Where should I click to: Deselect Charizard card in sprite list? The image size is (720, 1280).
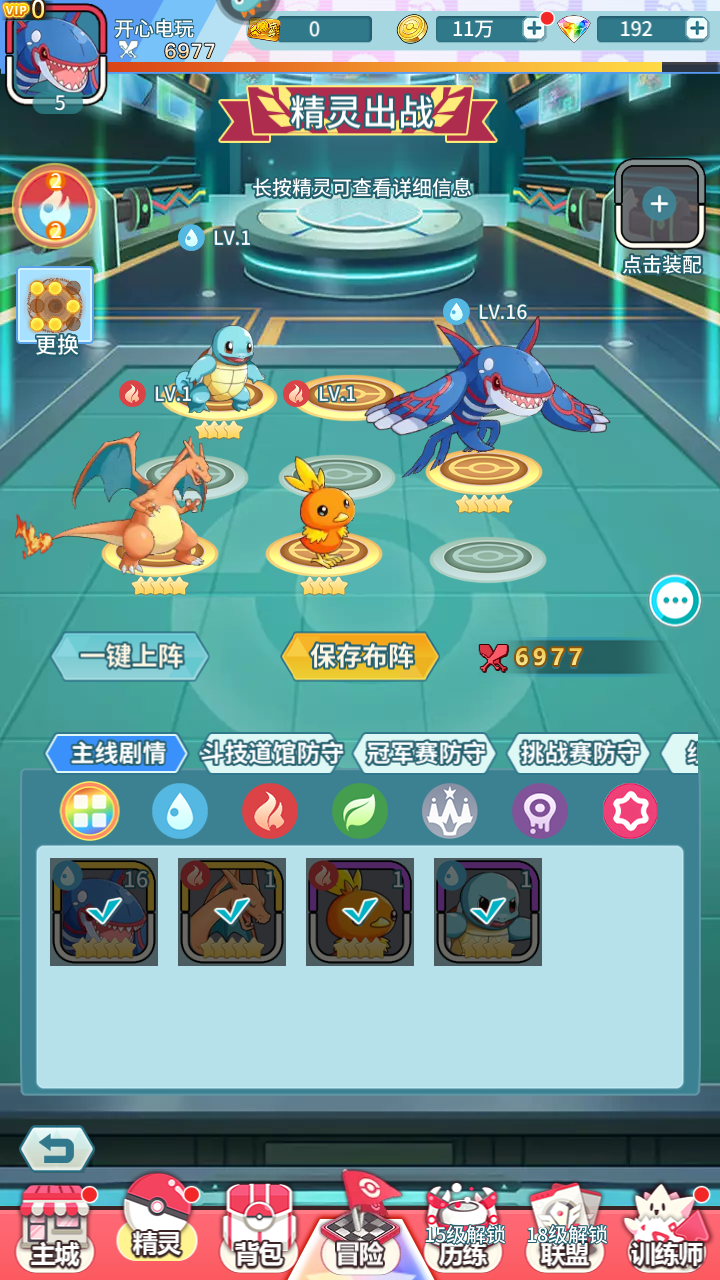pyautogui.click(x=232, y=911)
